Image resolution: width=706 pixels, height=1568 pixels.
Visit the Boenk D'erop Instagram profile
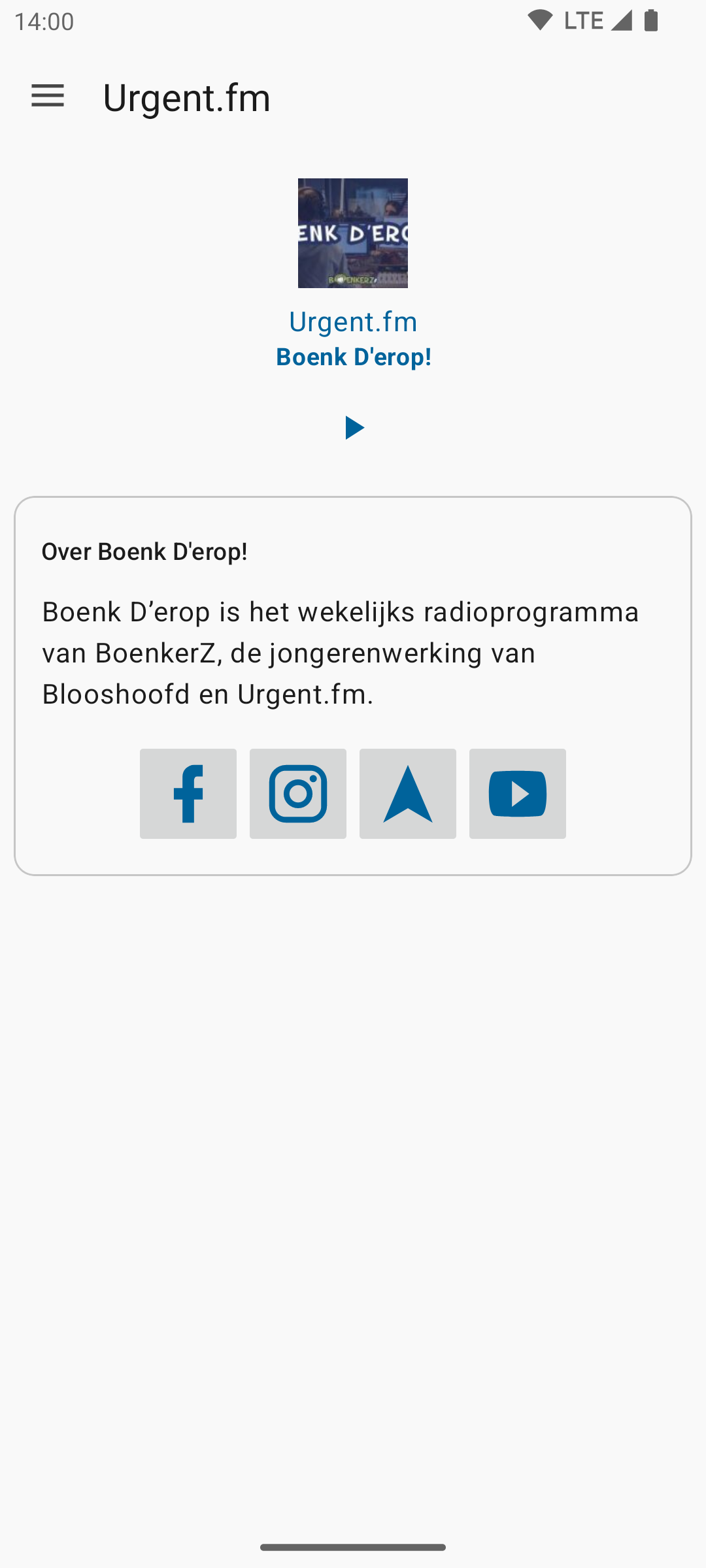298,794
